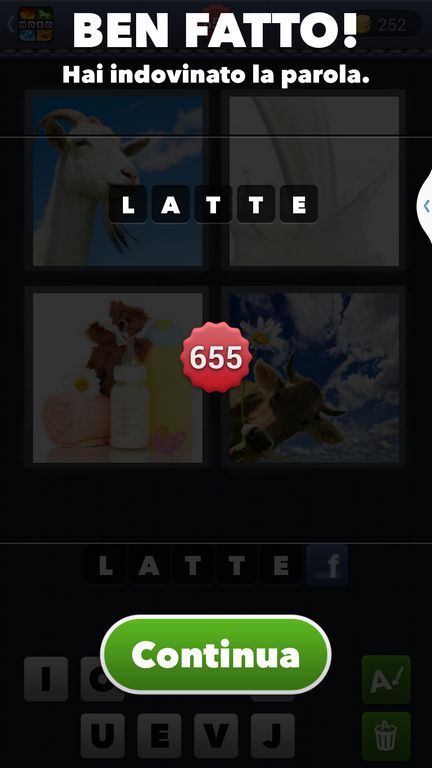Tap the letter U tile
Screen dimensions: 432x768
point(103,736)
